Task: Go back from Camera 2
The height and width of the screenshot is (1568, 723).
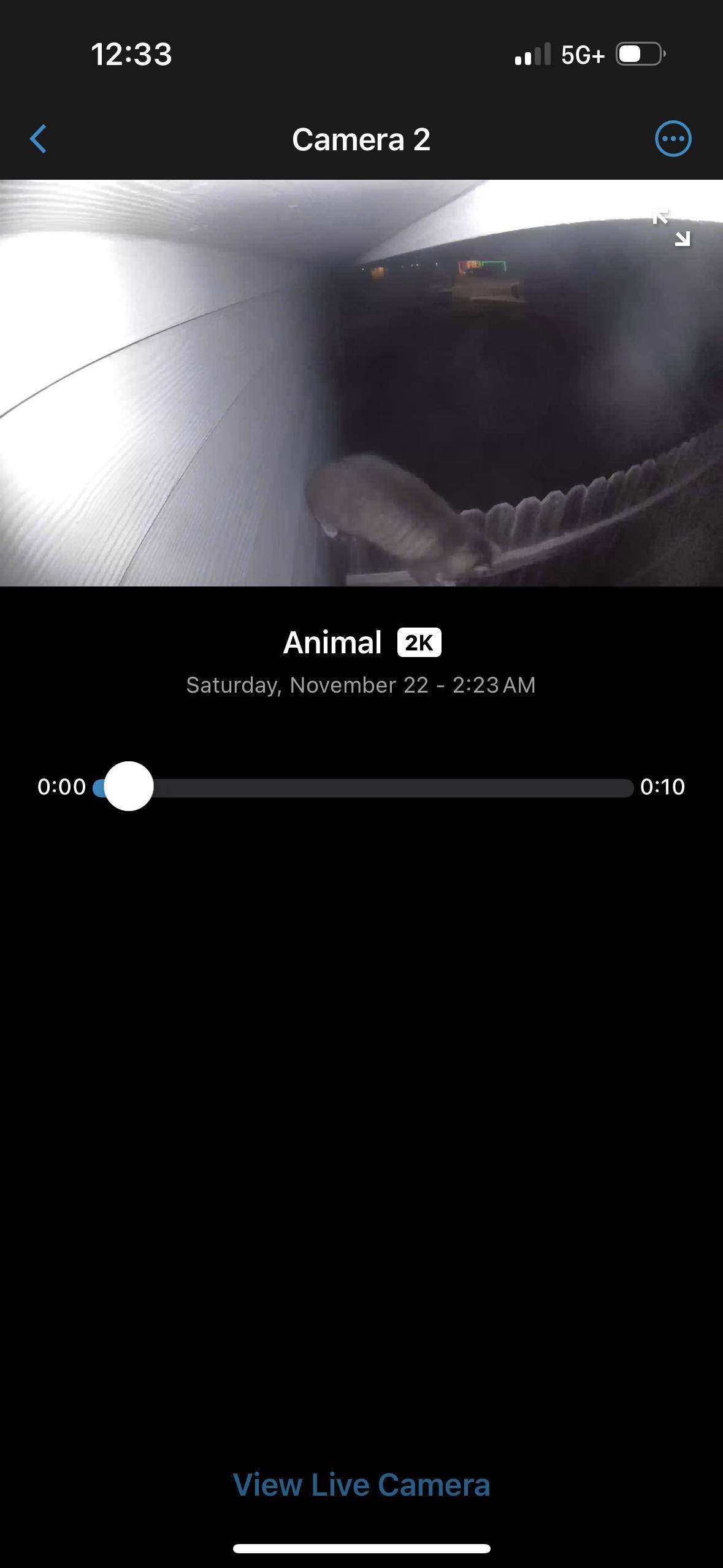Action: point(38,139)
